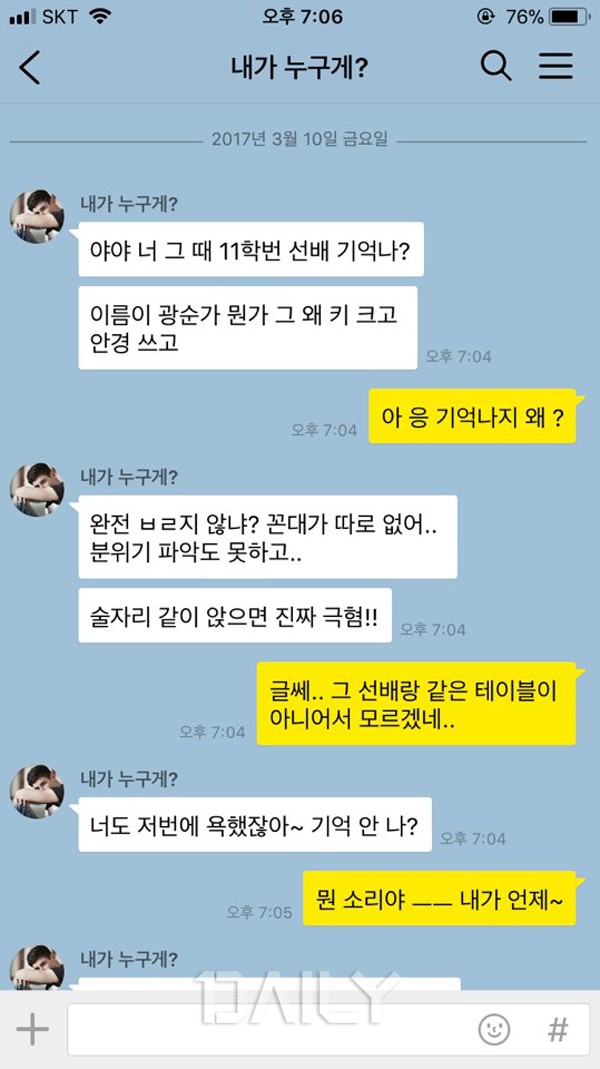Go back to the chat list
Screen dimensions: 600x1069
30,68
